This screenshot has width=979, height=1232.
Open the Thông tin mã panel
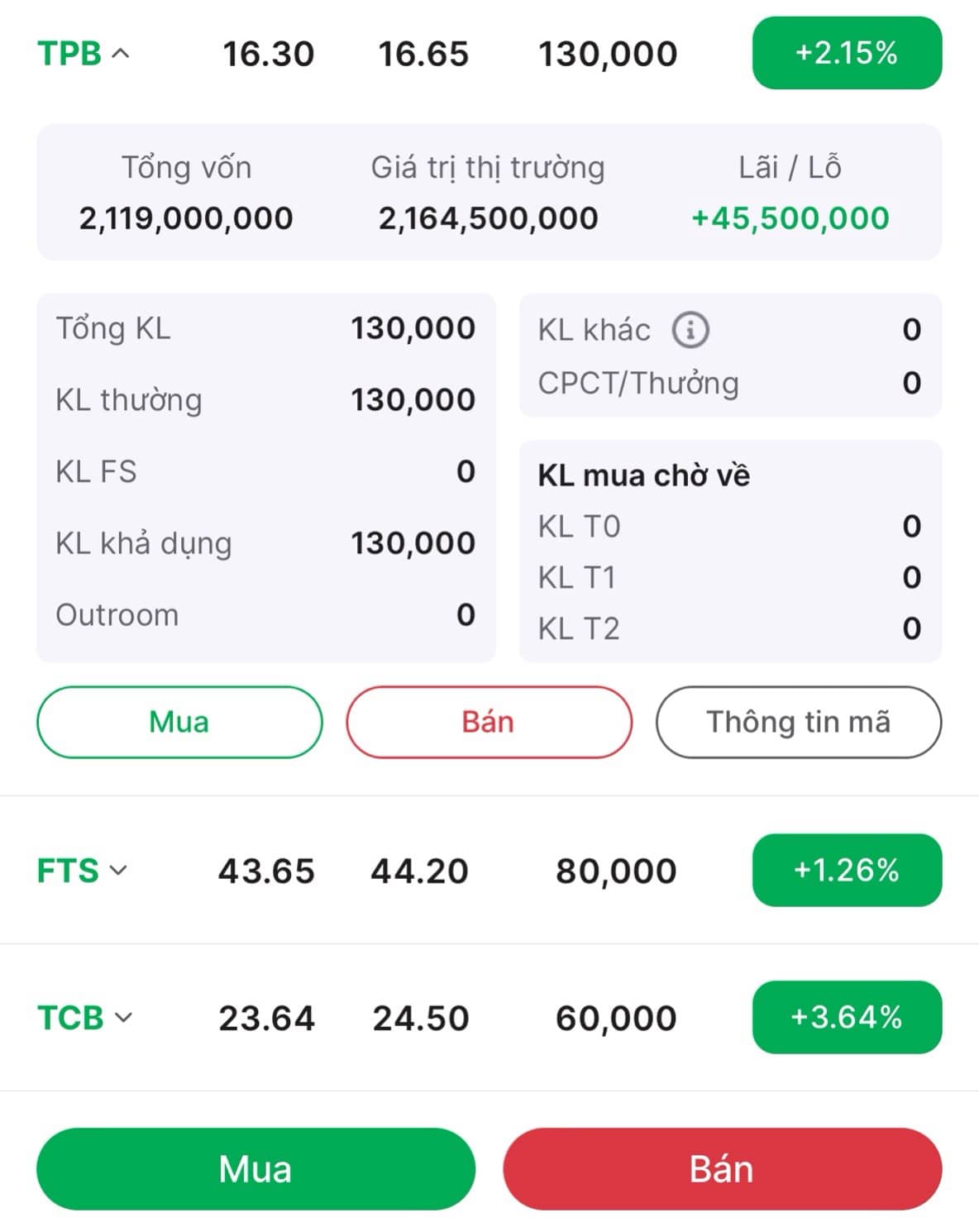click(x=799, y=722)
